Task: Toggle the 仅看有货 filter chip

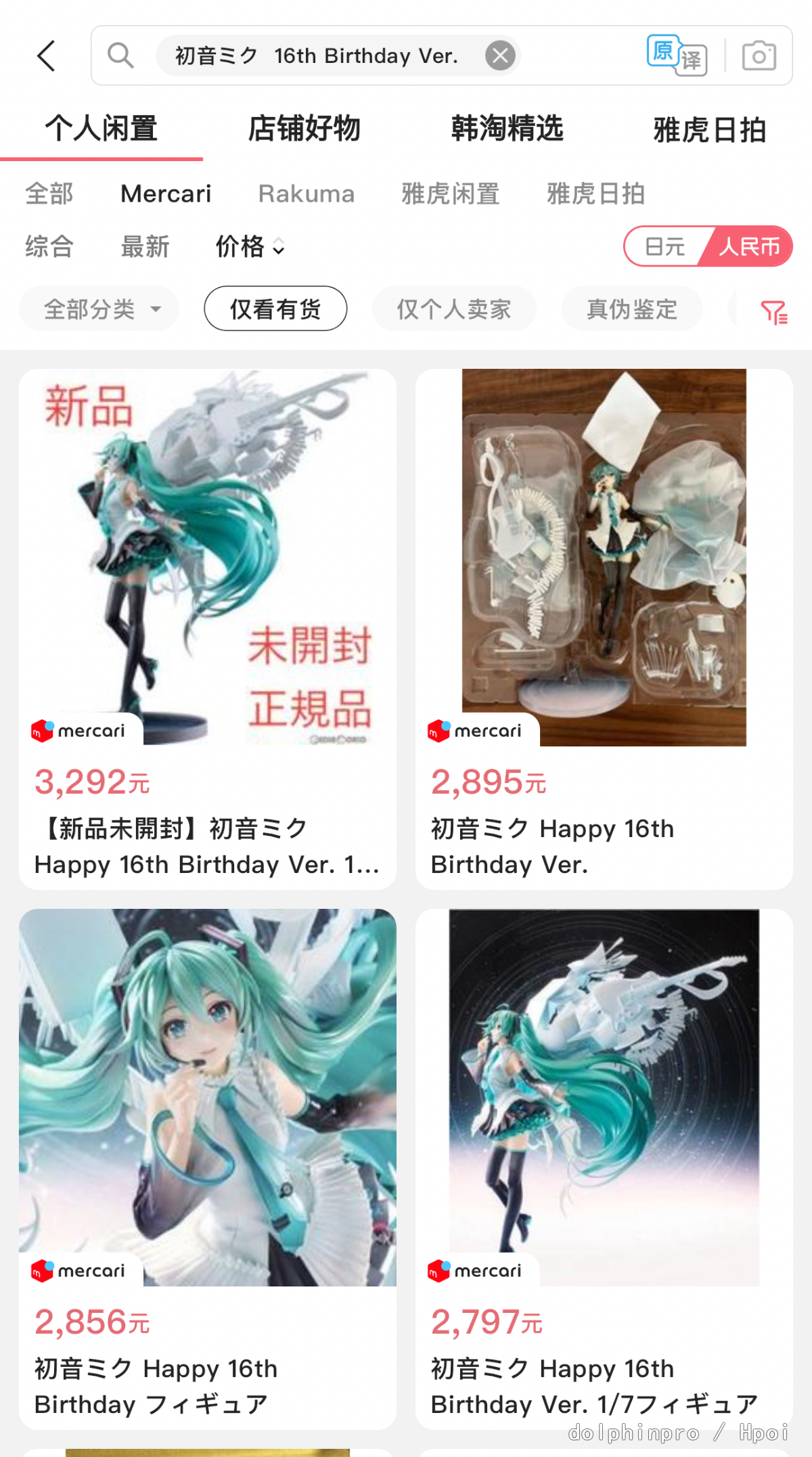Action: pyautogui.click(x=275, y=309)
